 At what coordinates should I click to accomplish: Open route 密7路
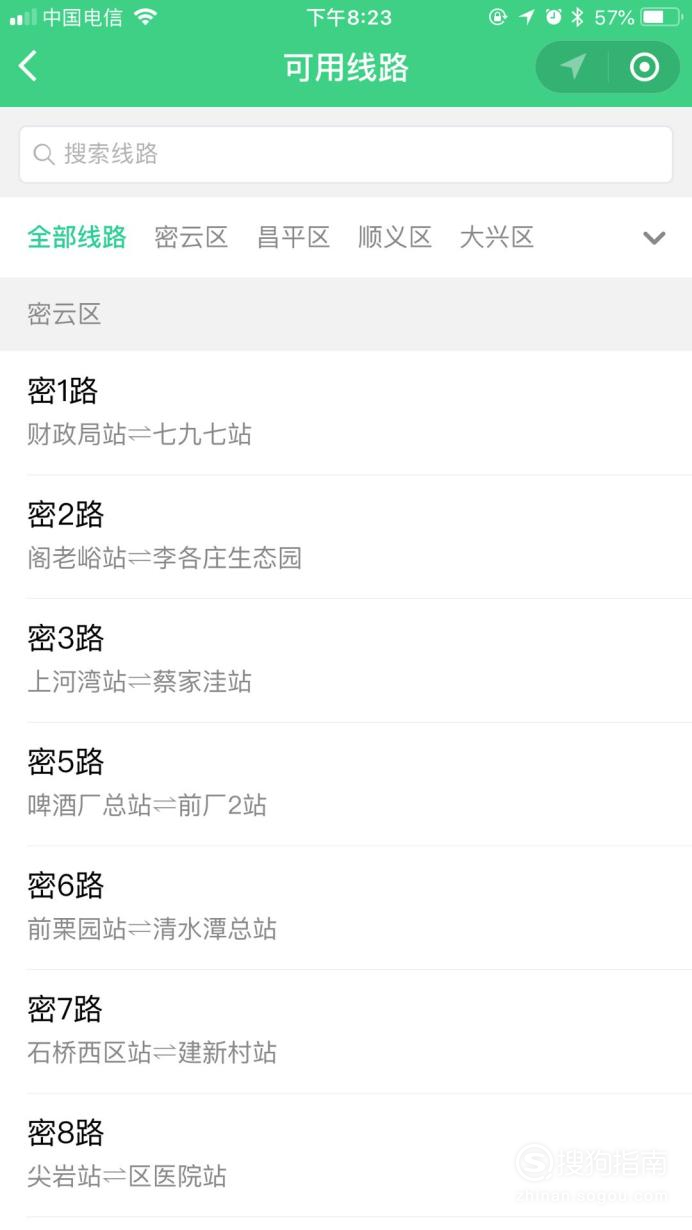[x=346, y=1031]
